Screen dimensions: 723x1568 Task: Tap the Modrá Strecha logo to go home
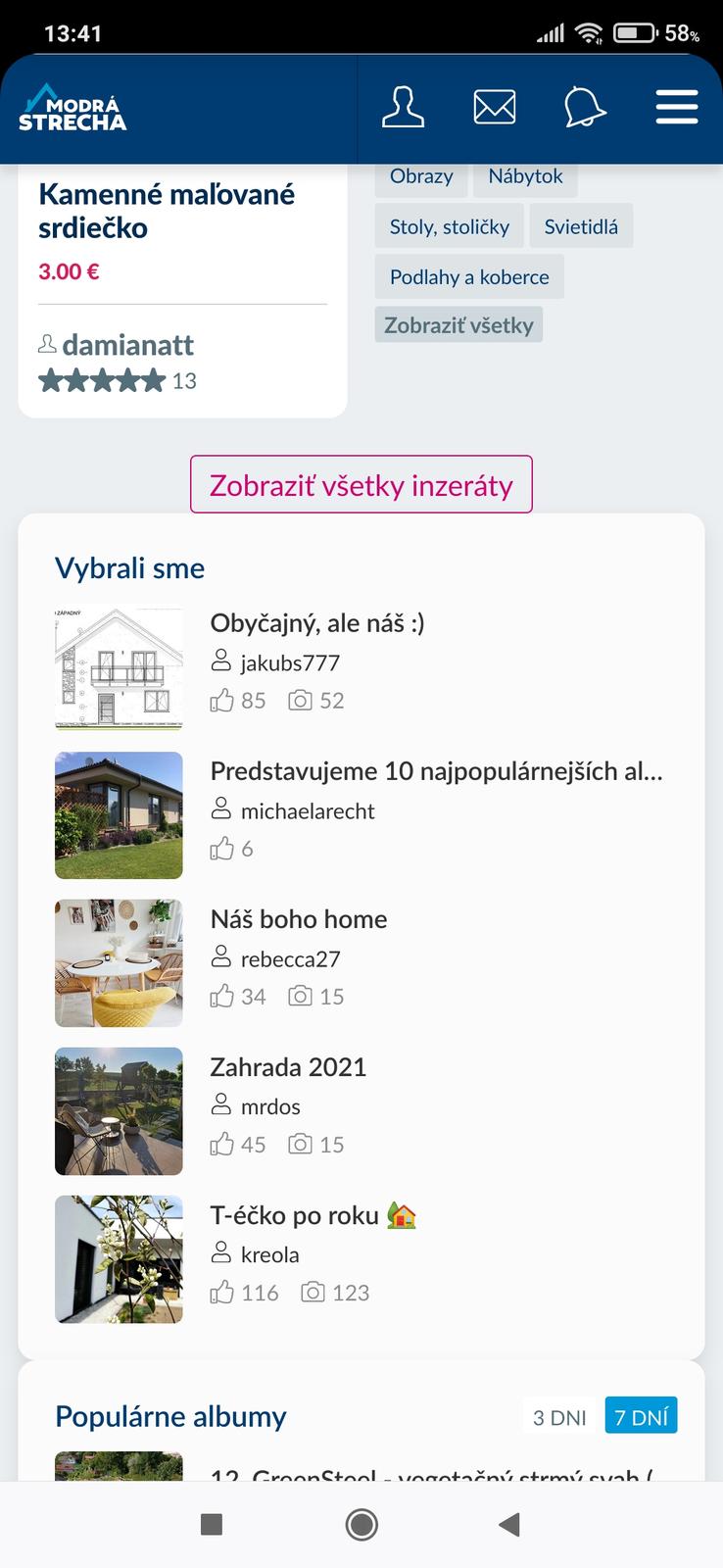point(73,109)
